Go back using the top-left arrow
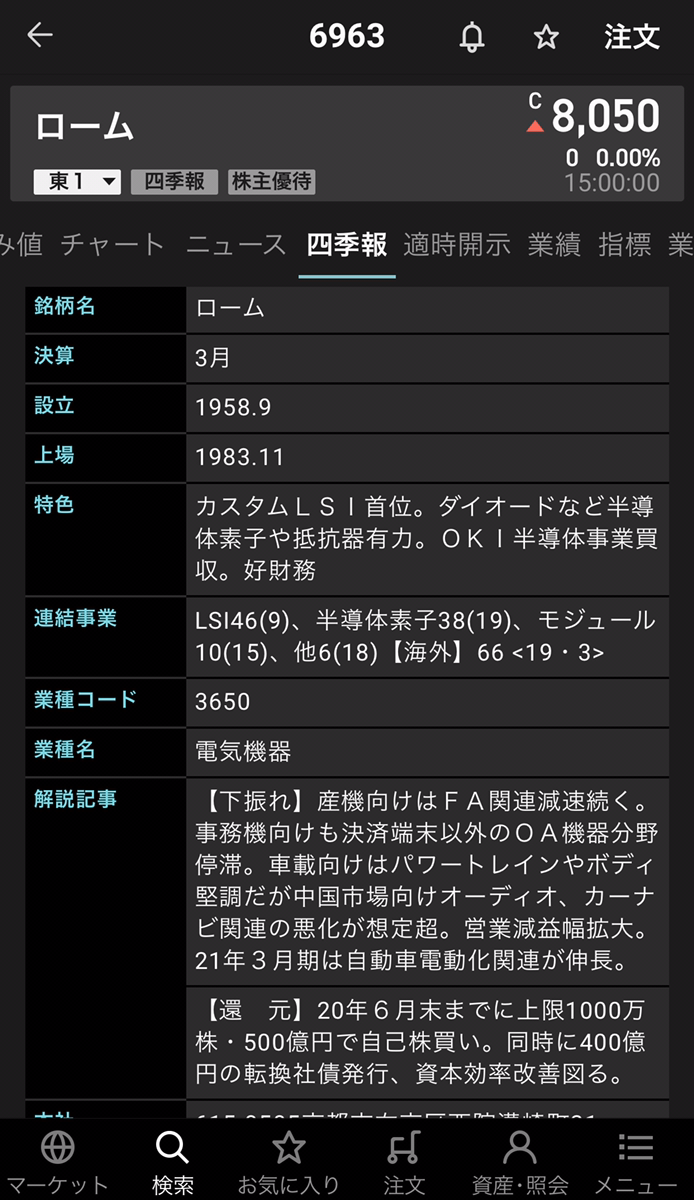This screenshot has height=1200, width=694. tap(40, 36)
